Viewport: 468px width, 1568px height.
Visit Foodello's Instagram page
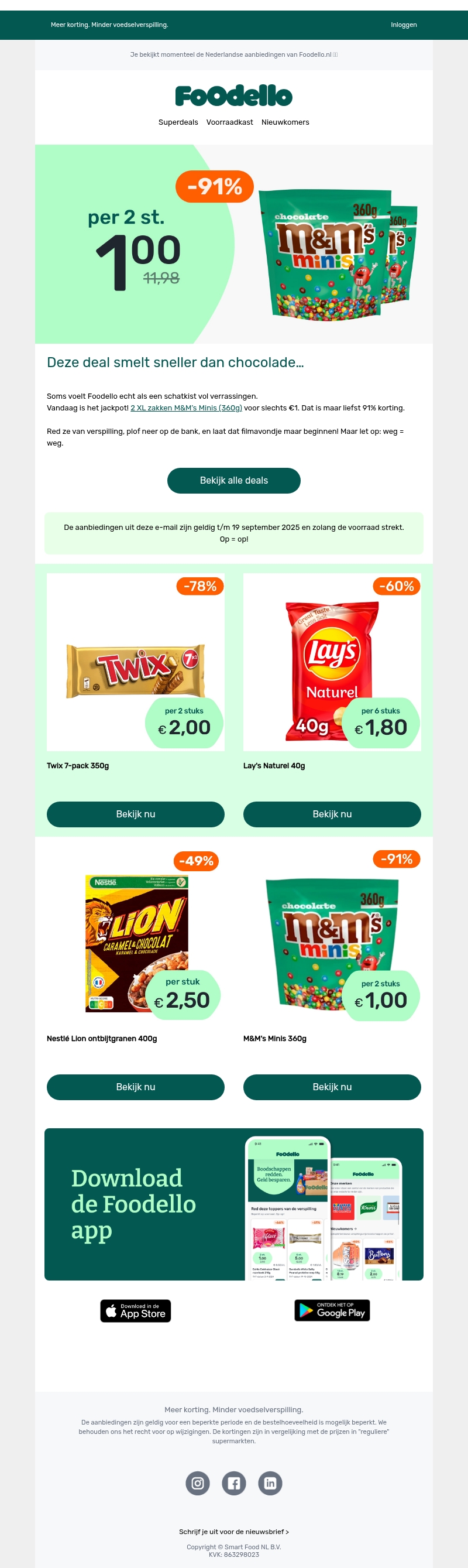click(198, 1483)
